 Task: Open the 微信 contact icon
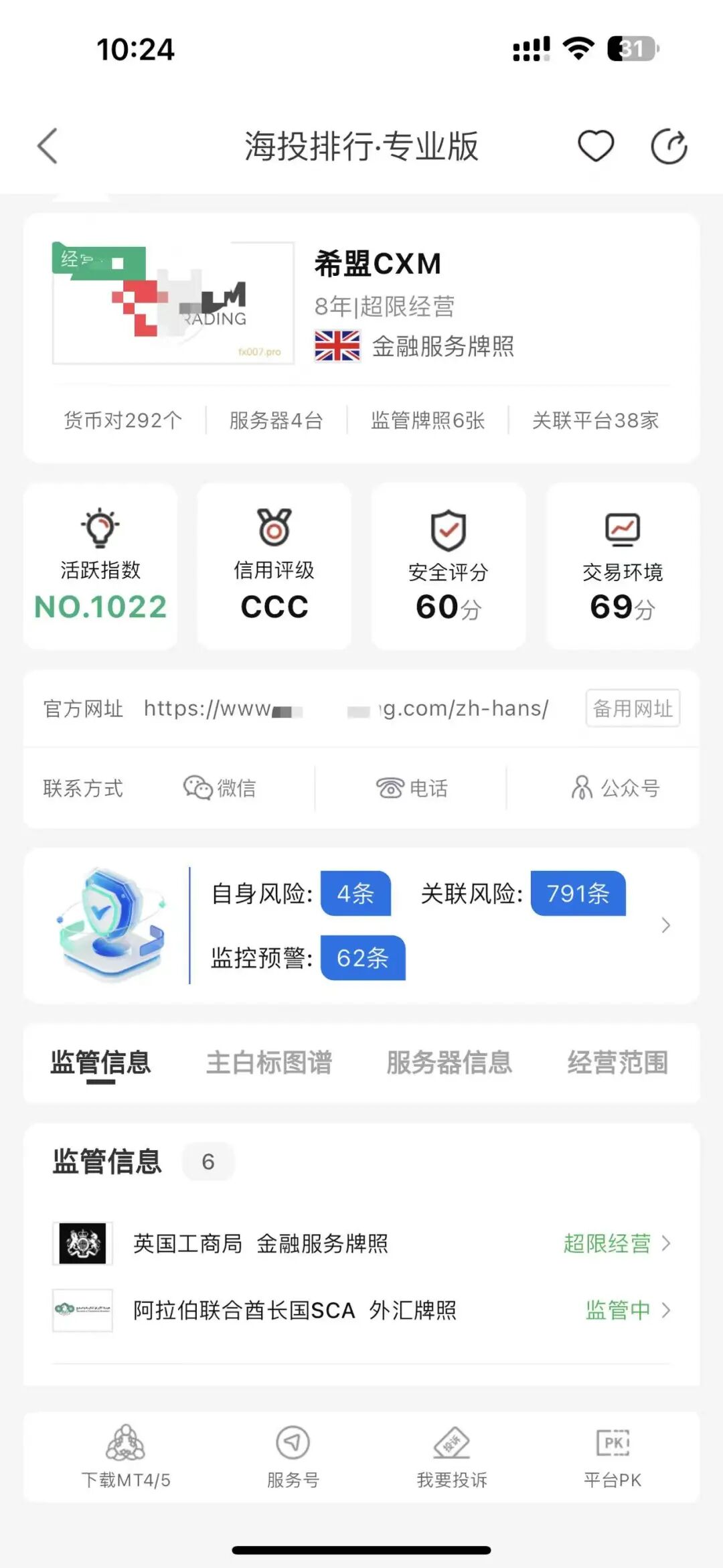pos(195,788)
